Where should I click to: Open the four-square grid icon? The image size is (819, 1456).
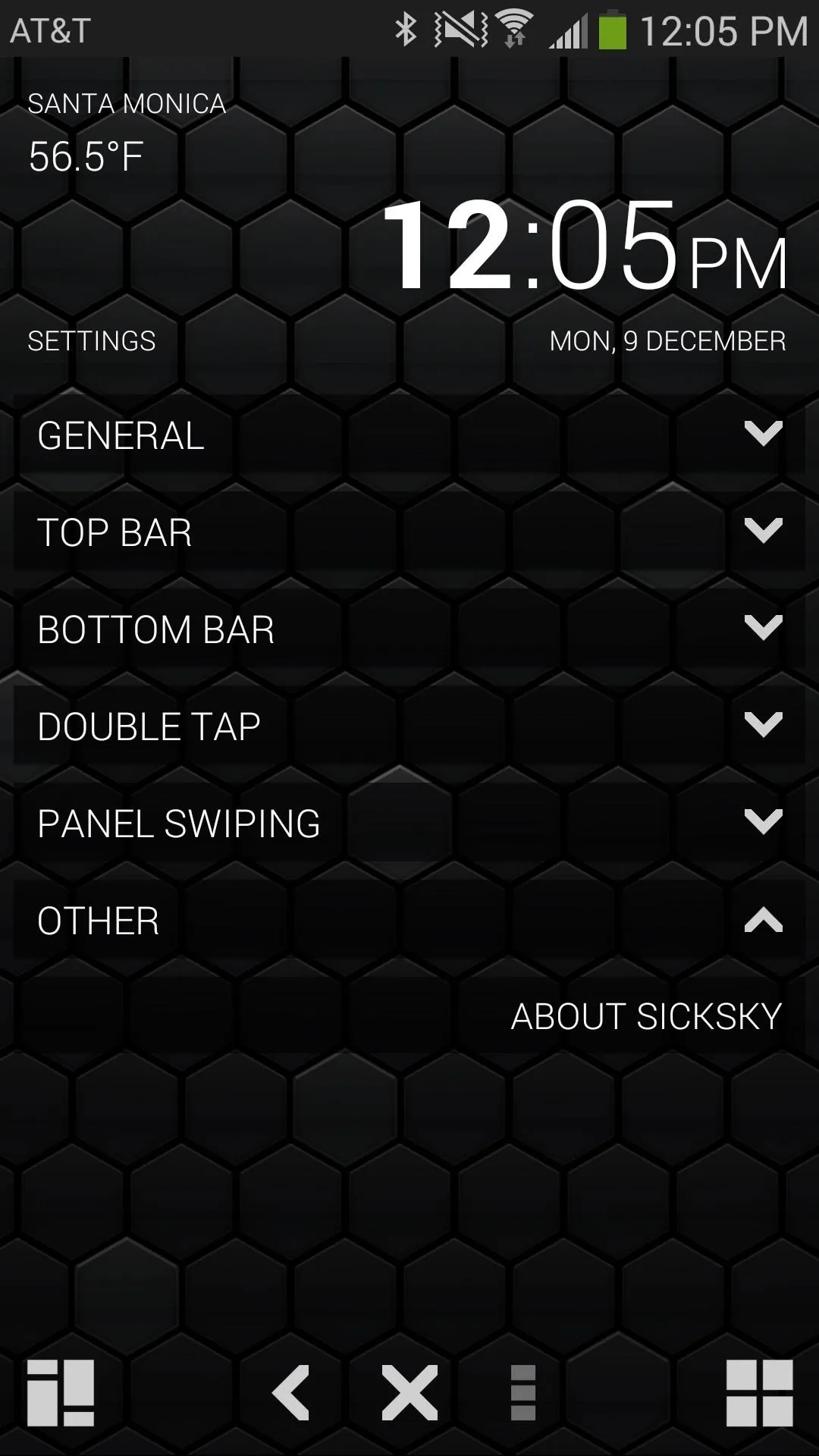click(759, 1393)
